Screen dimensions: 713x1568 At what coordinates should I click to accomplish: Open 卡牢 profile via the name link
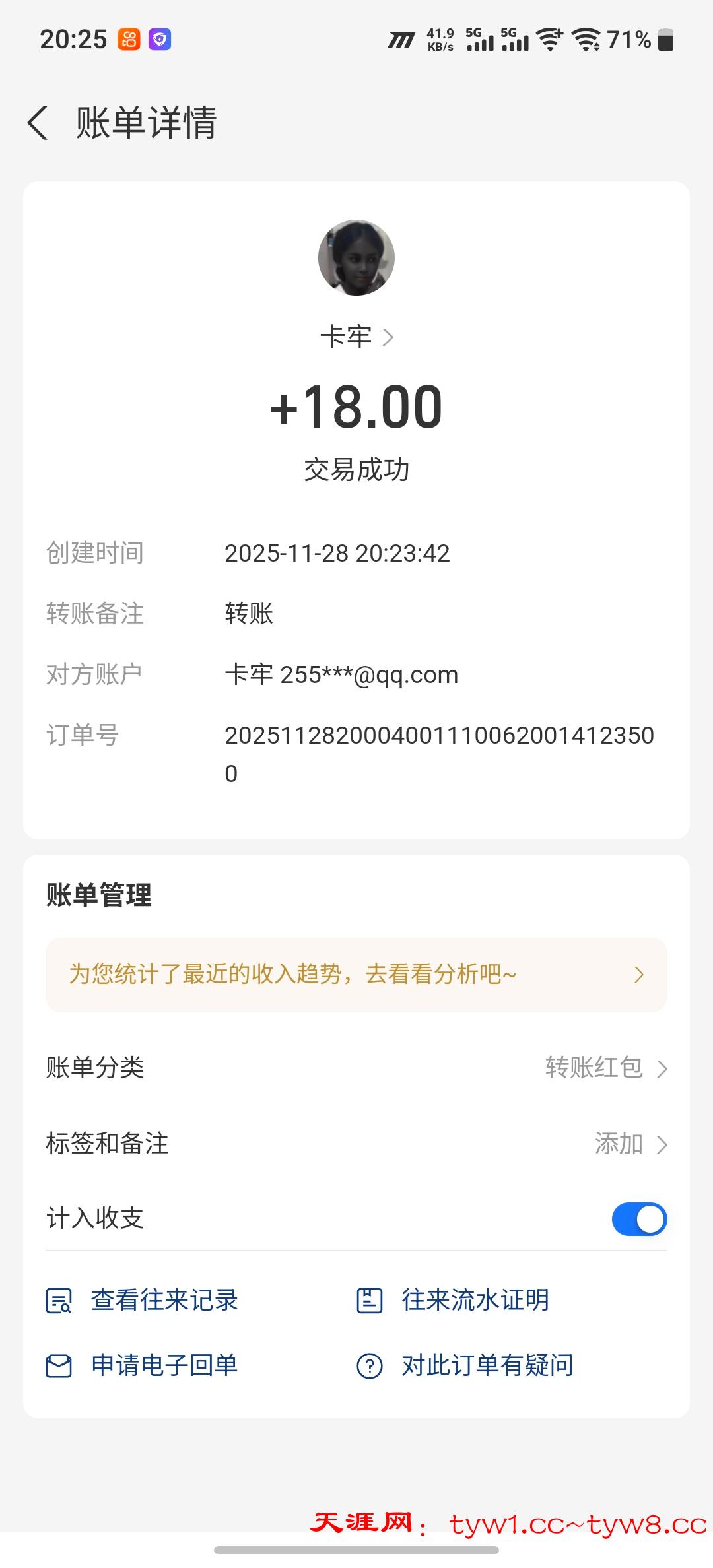356,337
